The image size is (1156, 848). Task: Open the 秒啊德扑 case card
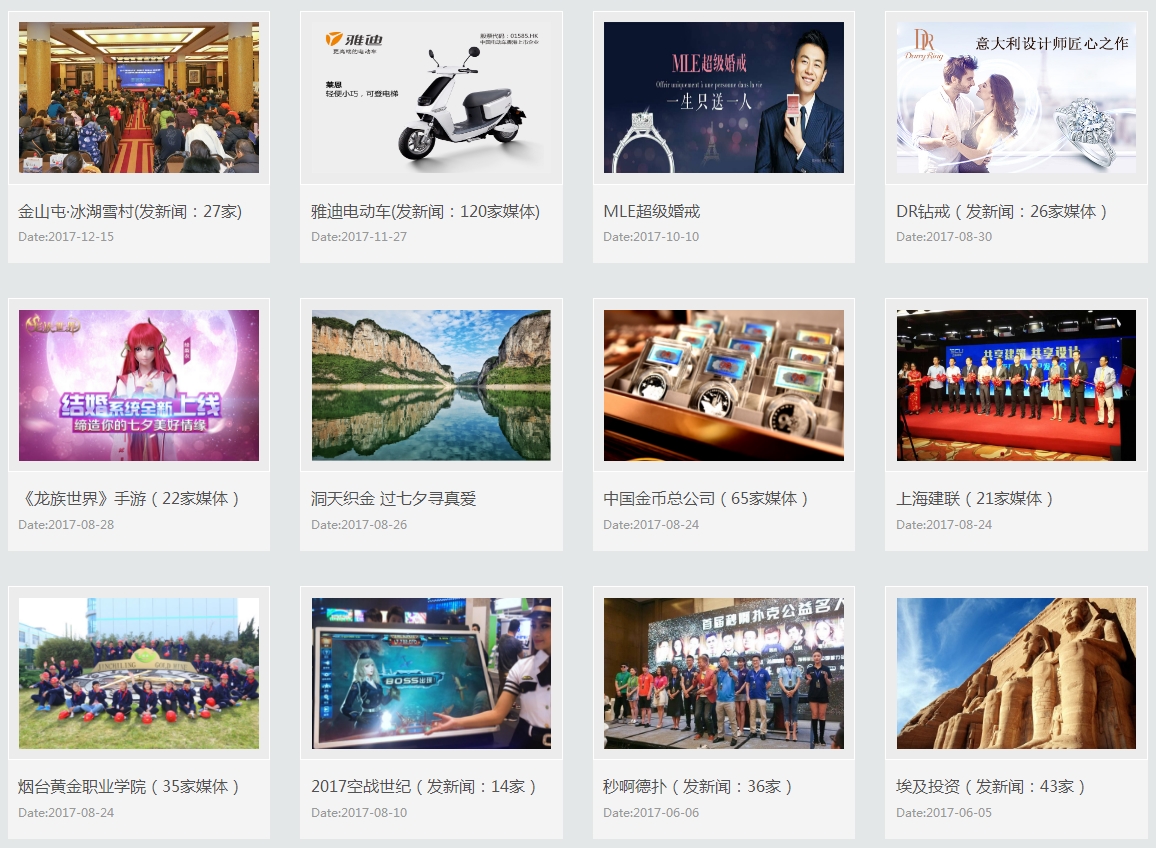(x=723, y=674)
